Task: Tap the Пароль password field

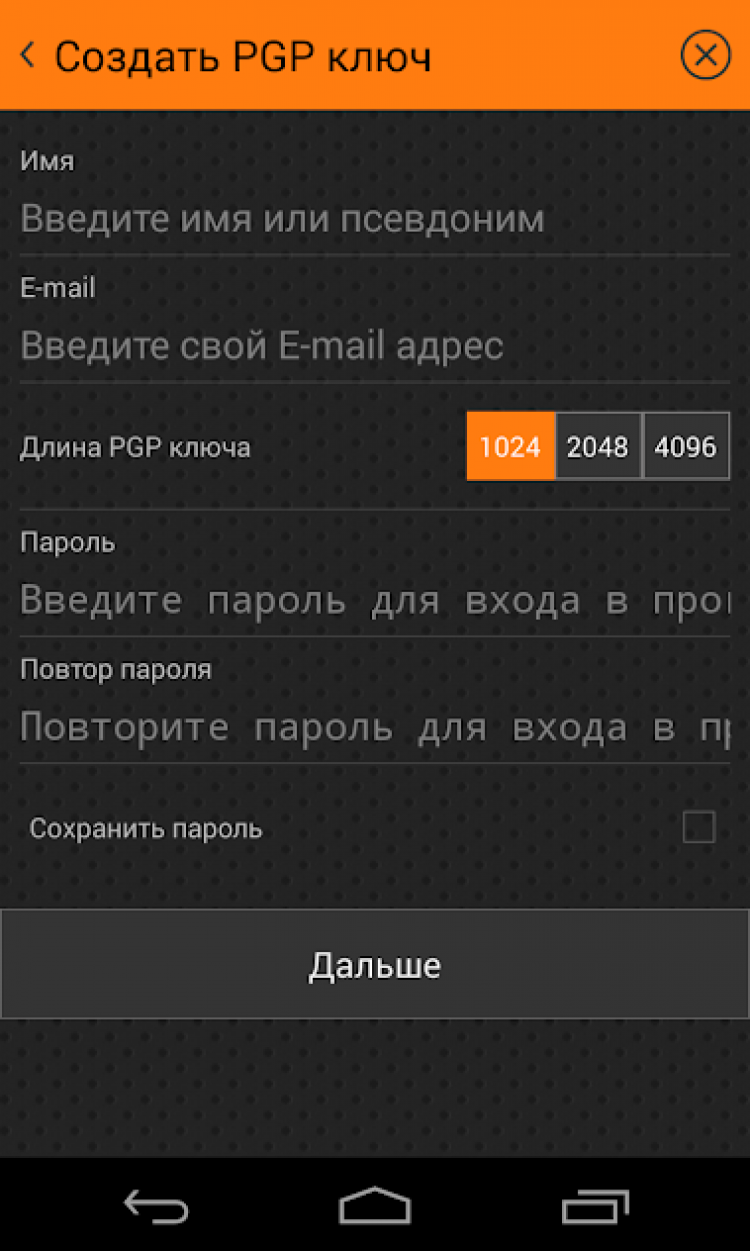Action: (374, 600)
